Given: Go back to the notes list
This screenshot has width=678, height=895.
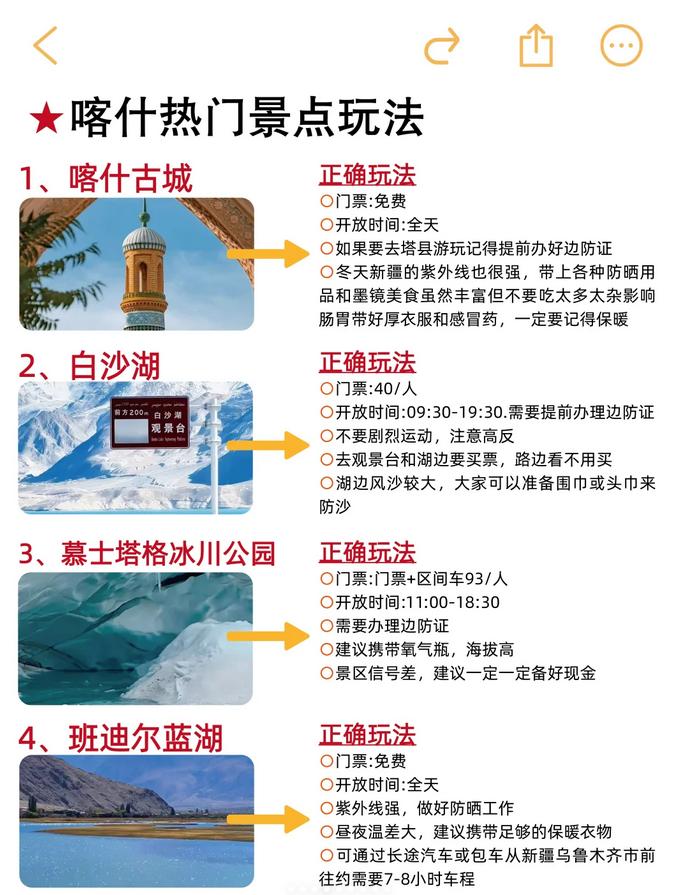Looking at the screenshot, I should [x=45, y=46].
